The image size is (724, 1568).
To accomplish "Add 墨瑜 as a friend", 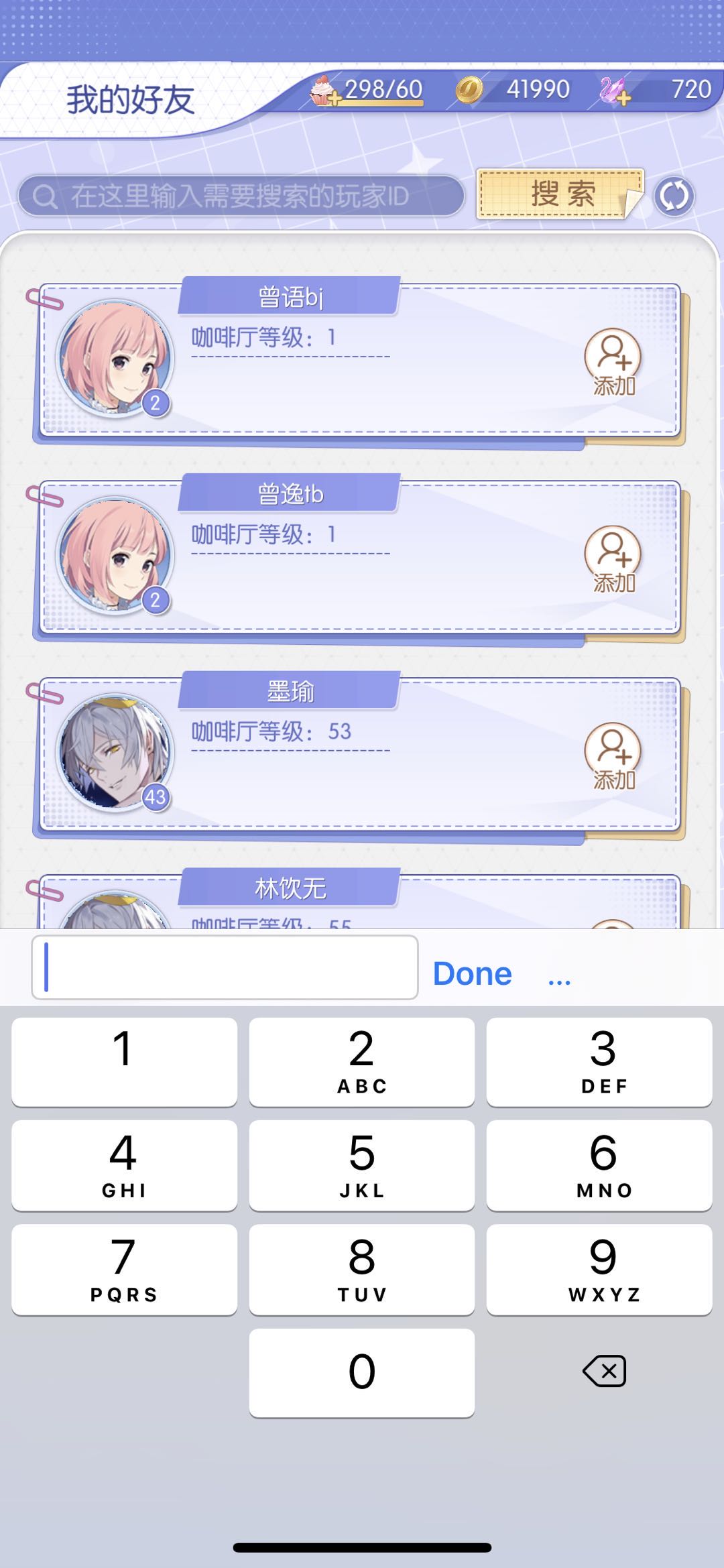I will pyautogui.click(x=613, y=757).
